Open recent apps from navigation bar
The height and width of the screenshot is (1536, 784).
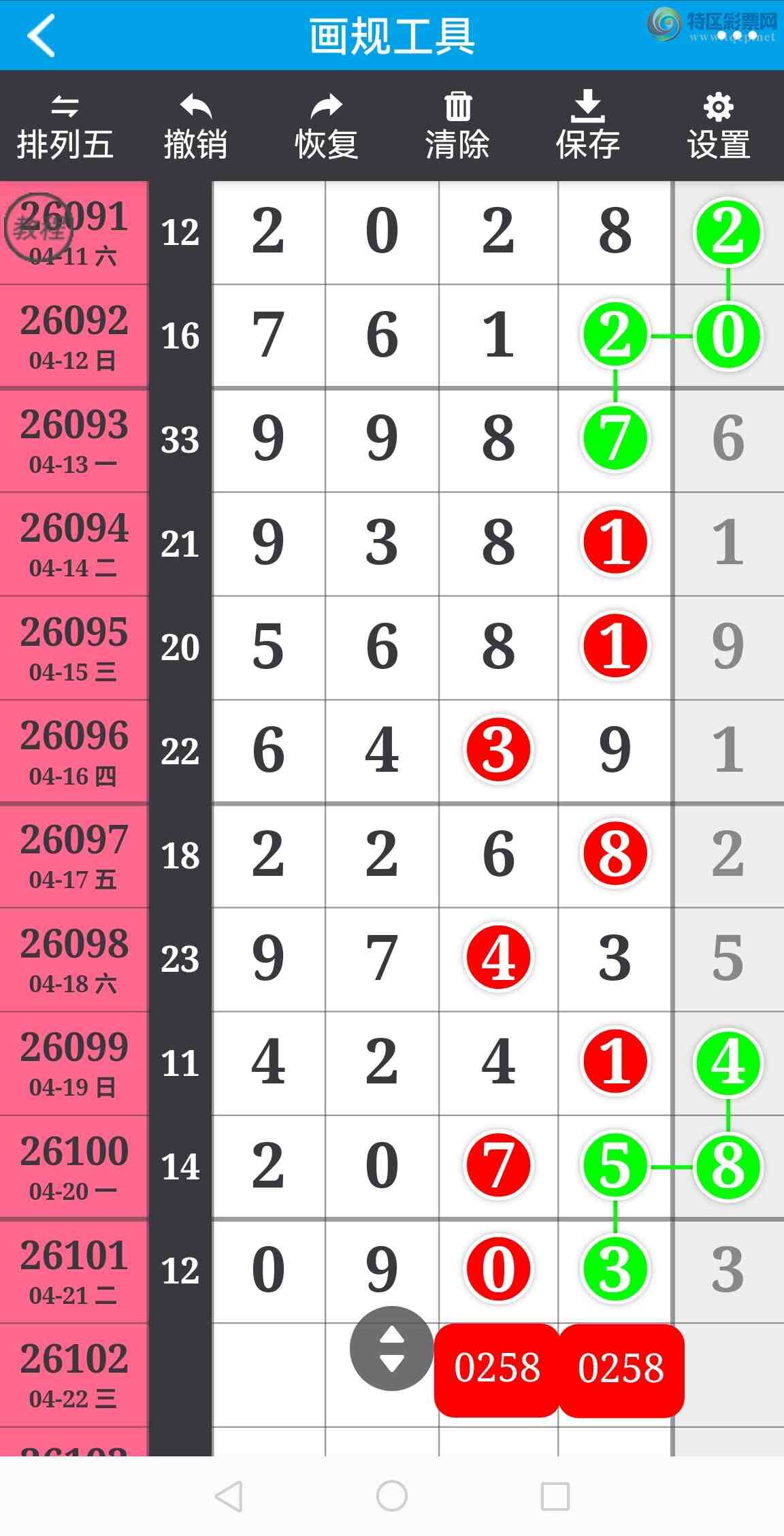[555, 1495]
